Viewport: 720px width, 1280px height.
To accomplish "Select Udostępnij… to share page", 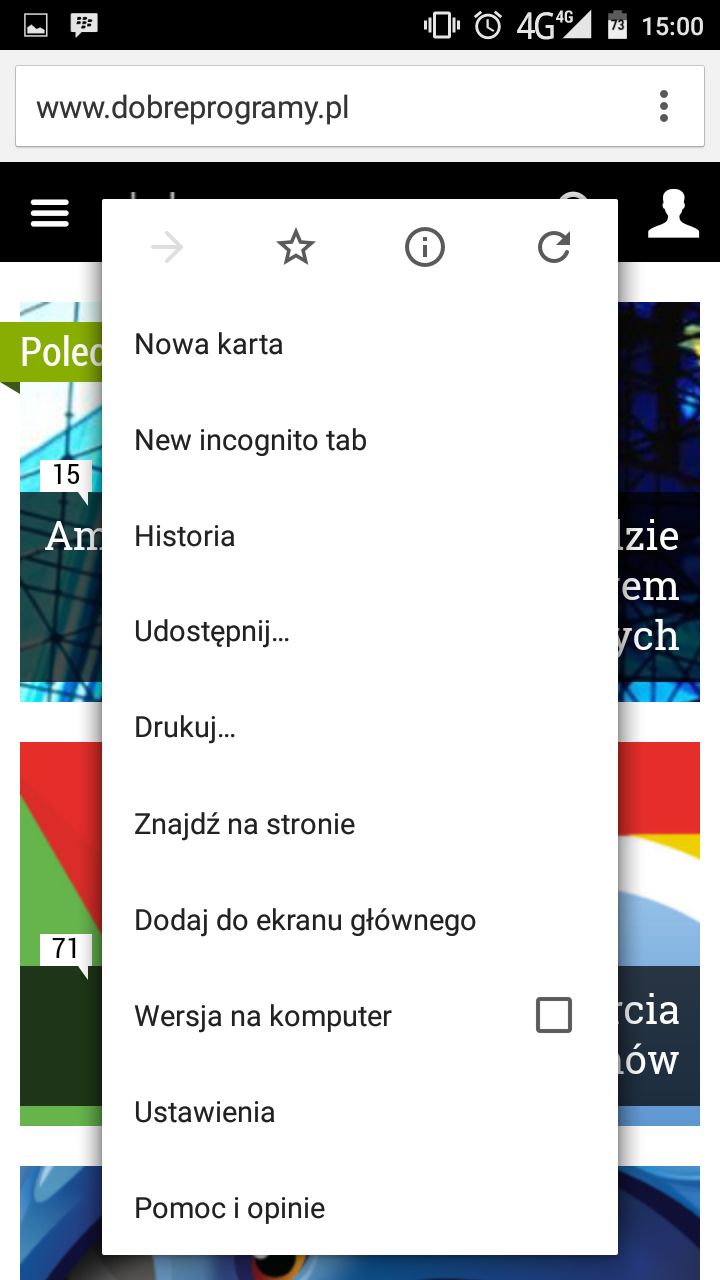I will 360,632.
